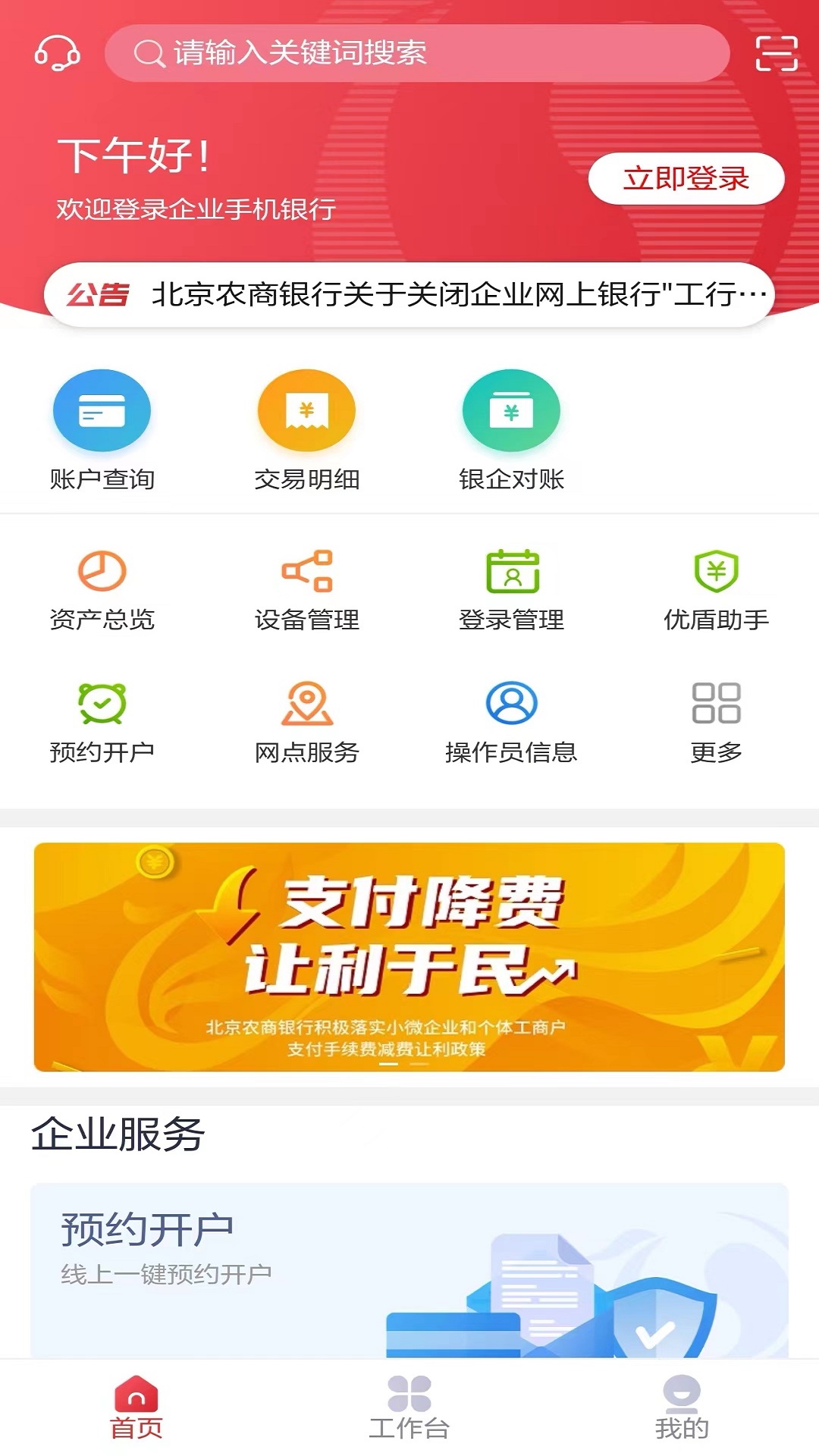Tap the keyword search box
The image size is (819, 1456).
click(417, 53)
